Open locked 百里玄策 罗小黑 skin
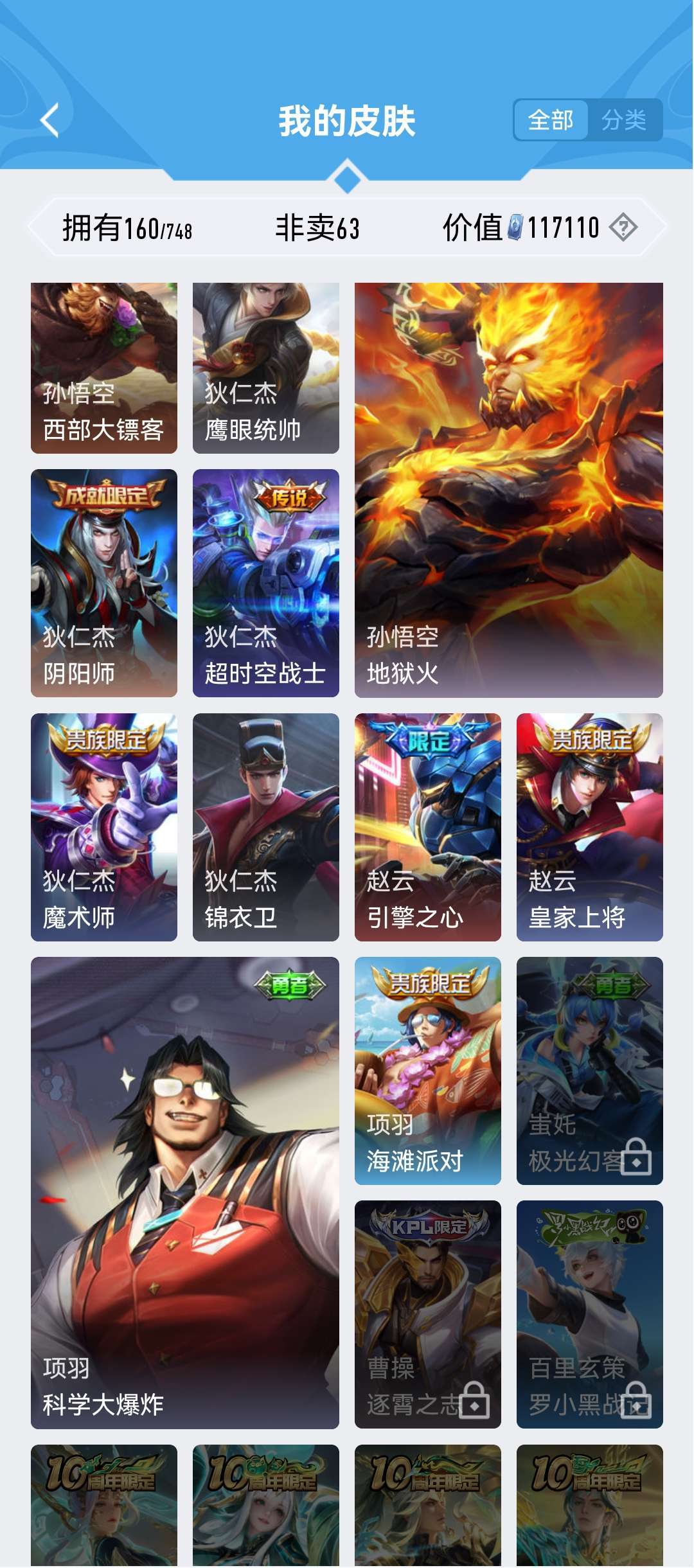The height and width of the screenshot is (1568, 694). point(590,1314)
